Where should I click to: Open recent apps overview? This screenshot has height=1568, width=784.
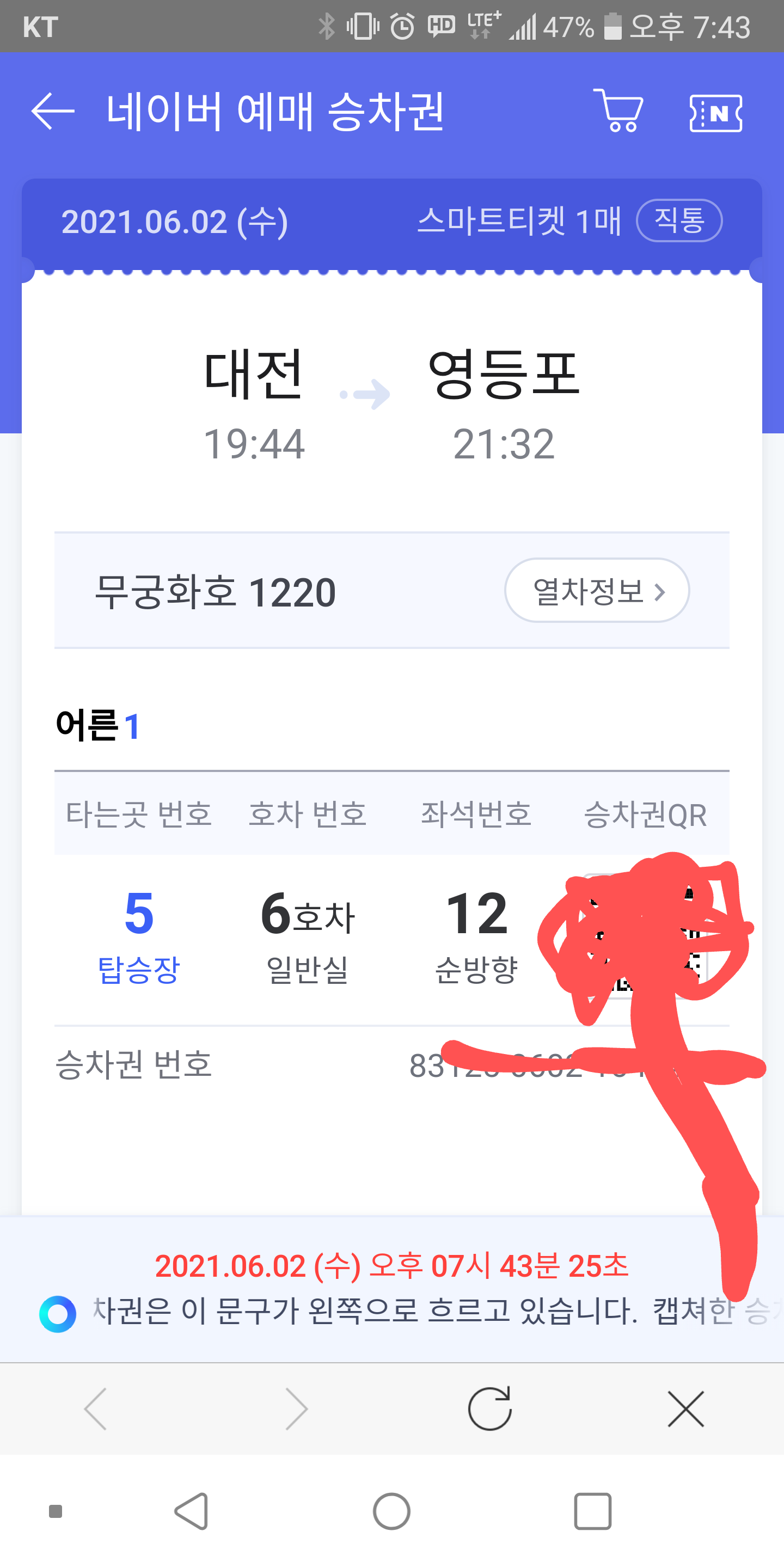(x=592, y=1511)
